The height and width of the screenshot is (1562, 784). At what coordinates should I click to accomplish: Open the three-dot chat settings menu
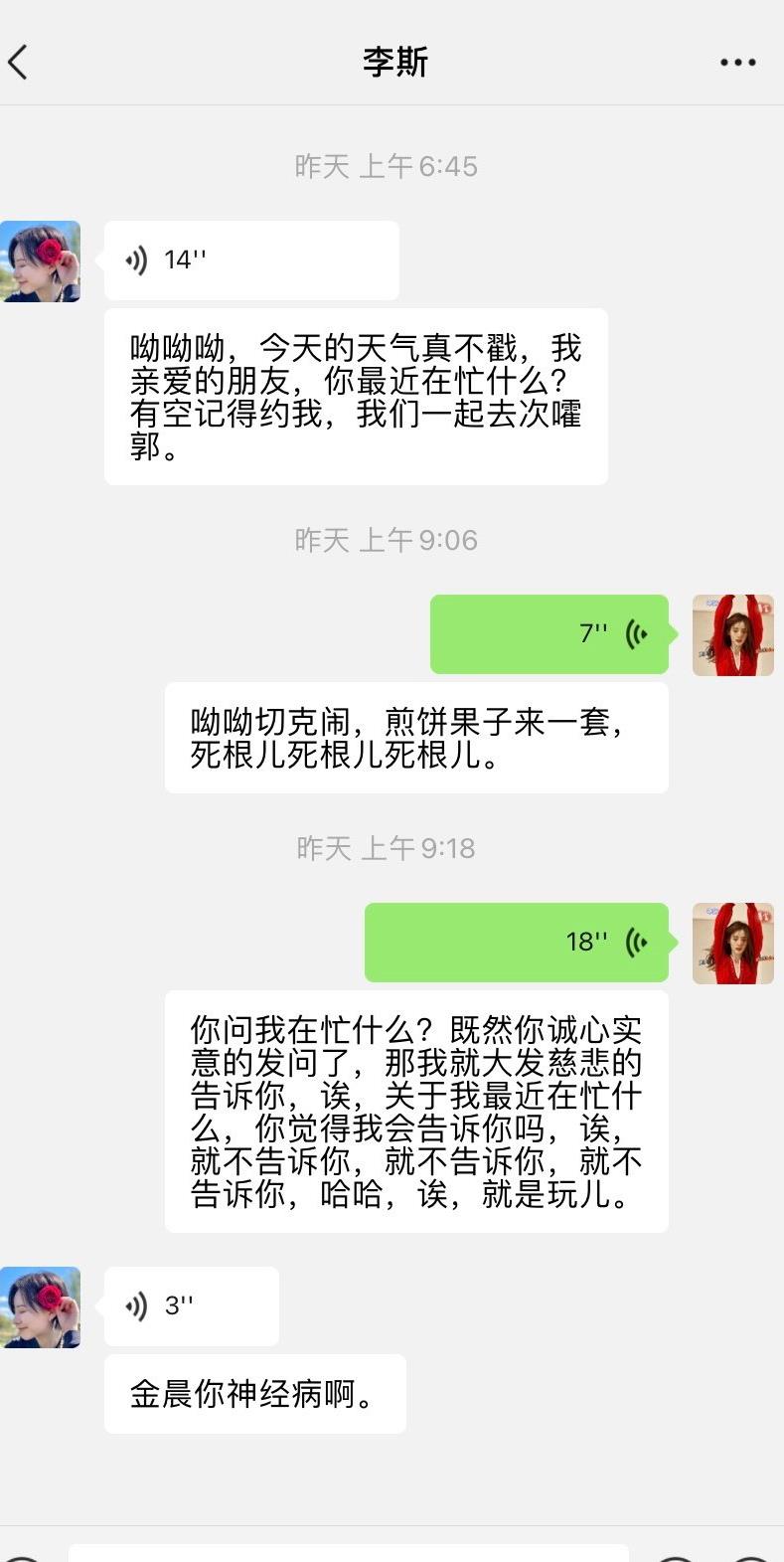pos(736,62)
